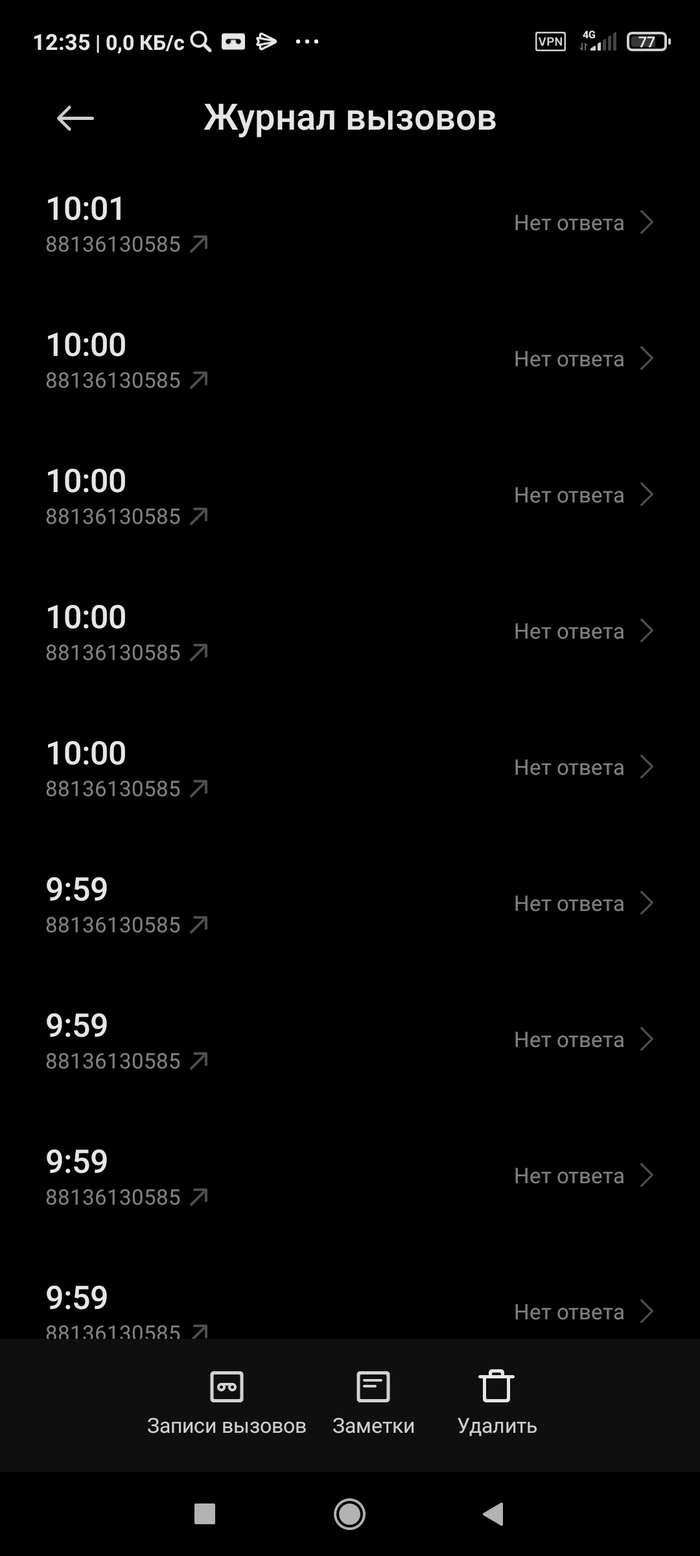
Task: Go back from Журнал вызовов
Action: pyautogui.click(x=75, y=118)
